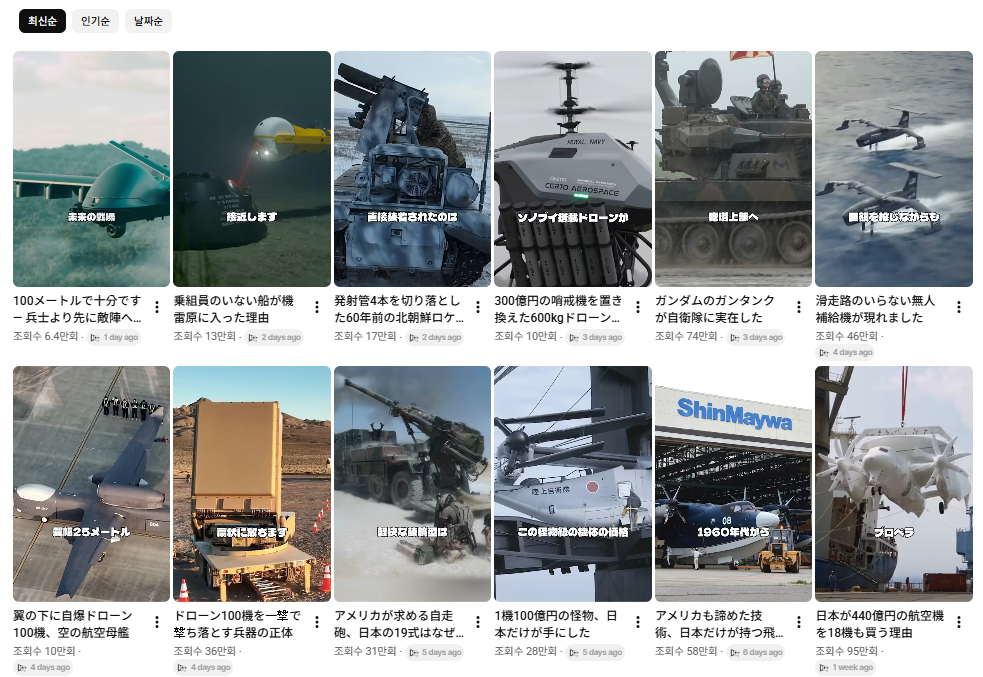Open more options for ガンダムのガンタンク video

coord(799,307)
